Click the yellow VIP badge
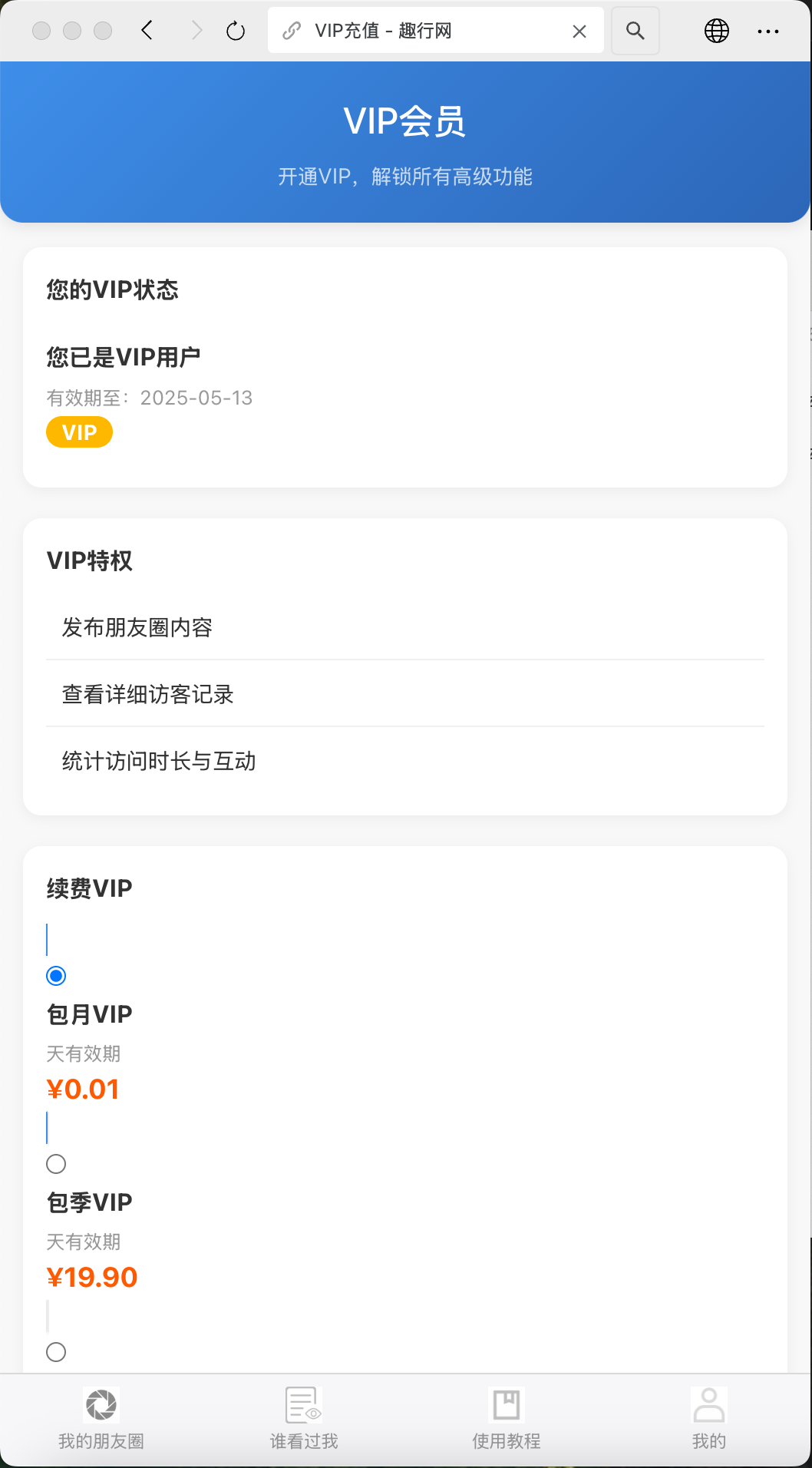This screenshot has height=1468, width=812. (x=79, y=431)
